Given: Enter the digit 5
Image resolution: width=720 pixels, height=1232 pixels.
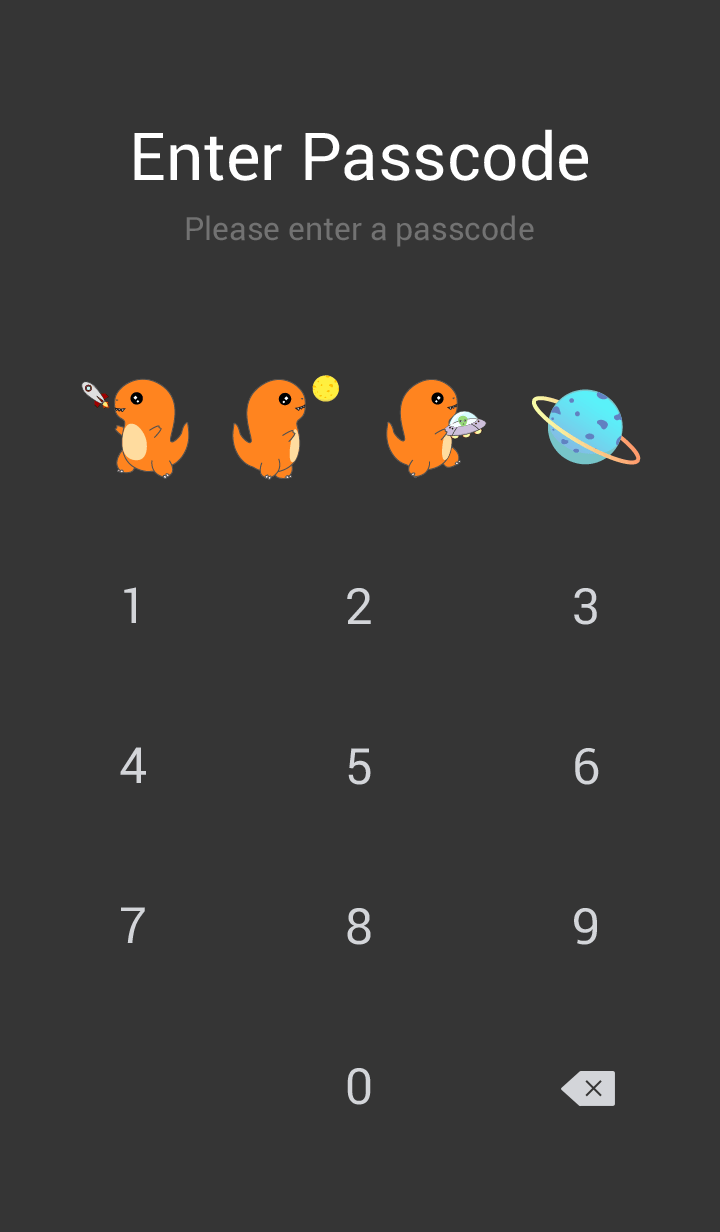Looking at the screenshot, I should point(359,767).
